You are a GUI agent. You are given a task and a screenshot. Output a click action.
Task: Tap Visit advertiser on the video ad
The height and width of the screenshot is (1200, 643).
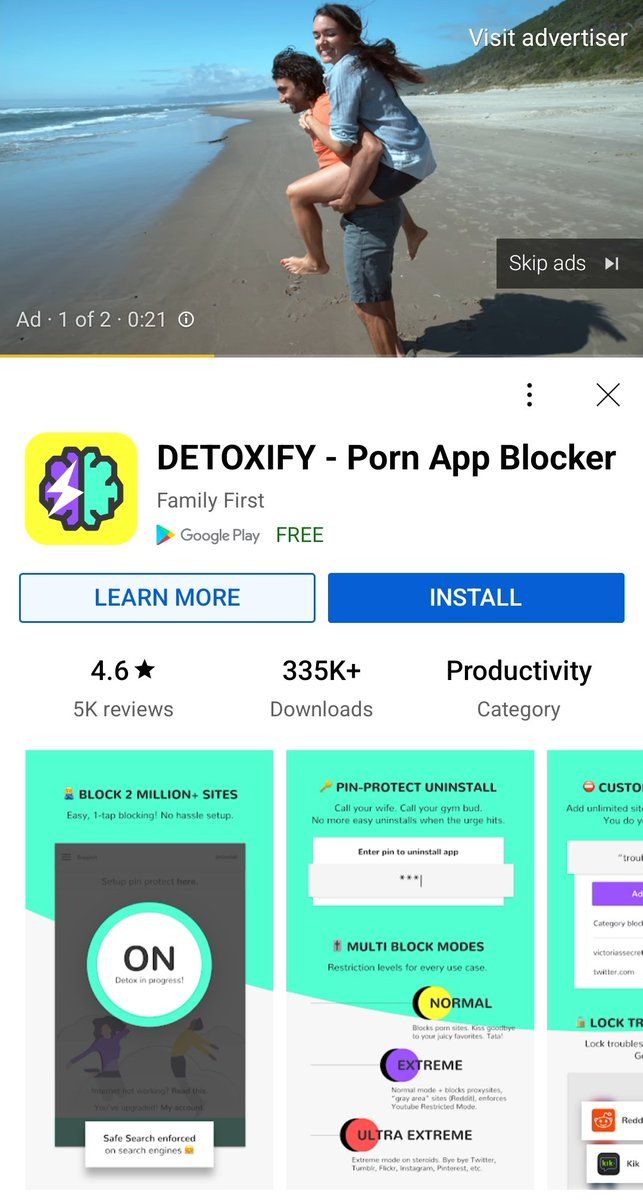(548, 38)
